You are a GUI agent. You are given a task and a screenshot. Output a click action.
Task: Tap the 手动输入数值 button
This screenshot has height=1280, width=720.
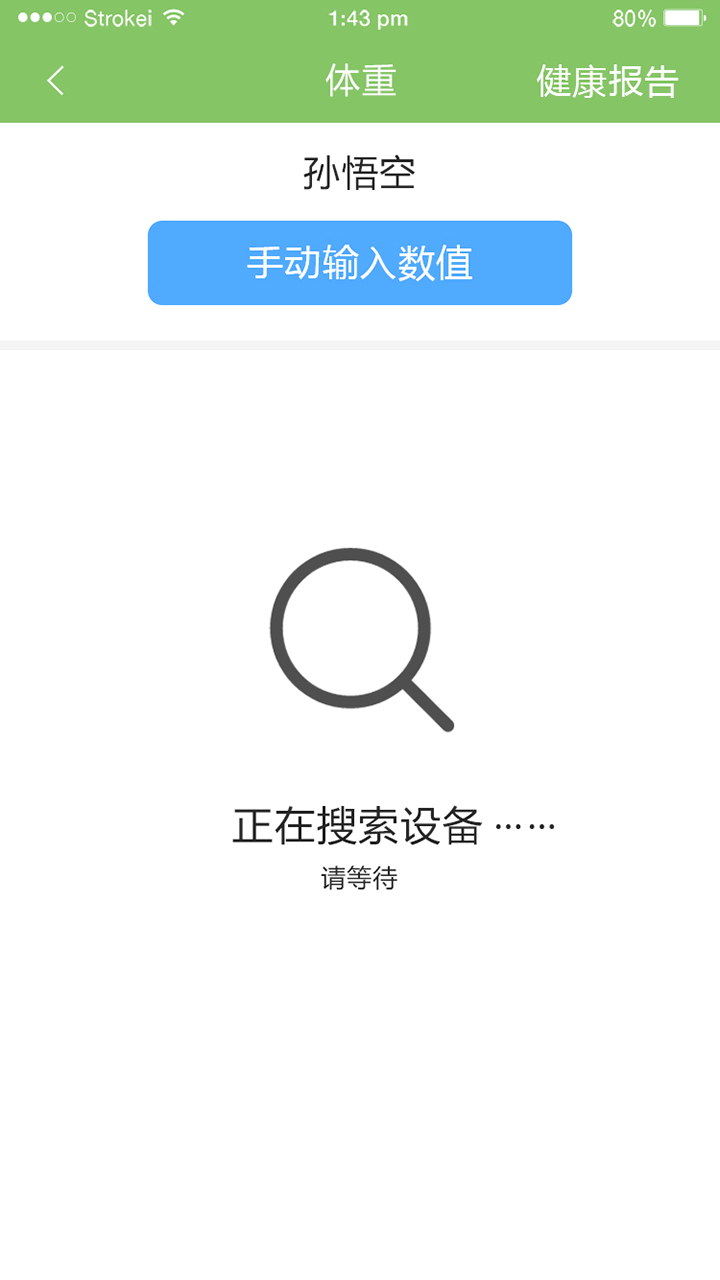[360, 263]
